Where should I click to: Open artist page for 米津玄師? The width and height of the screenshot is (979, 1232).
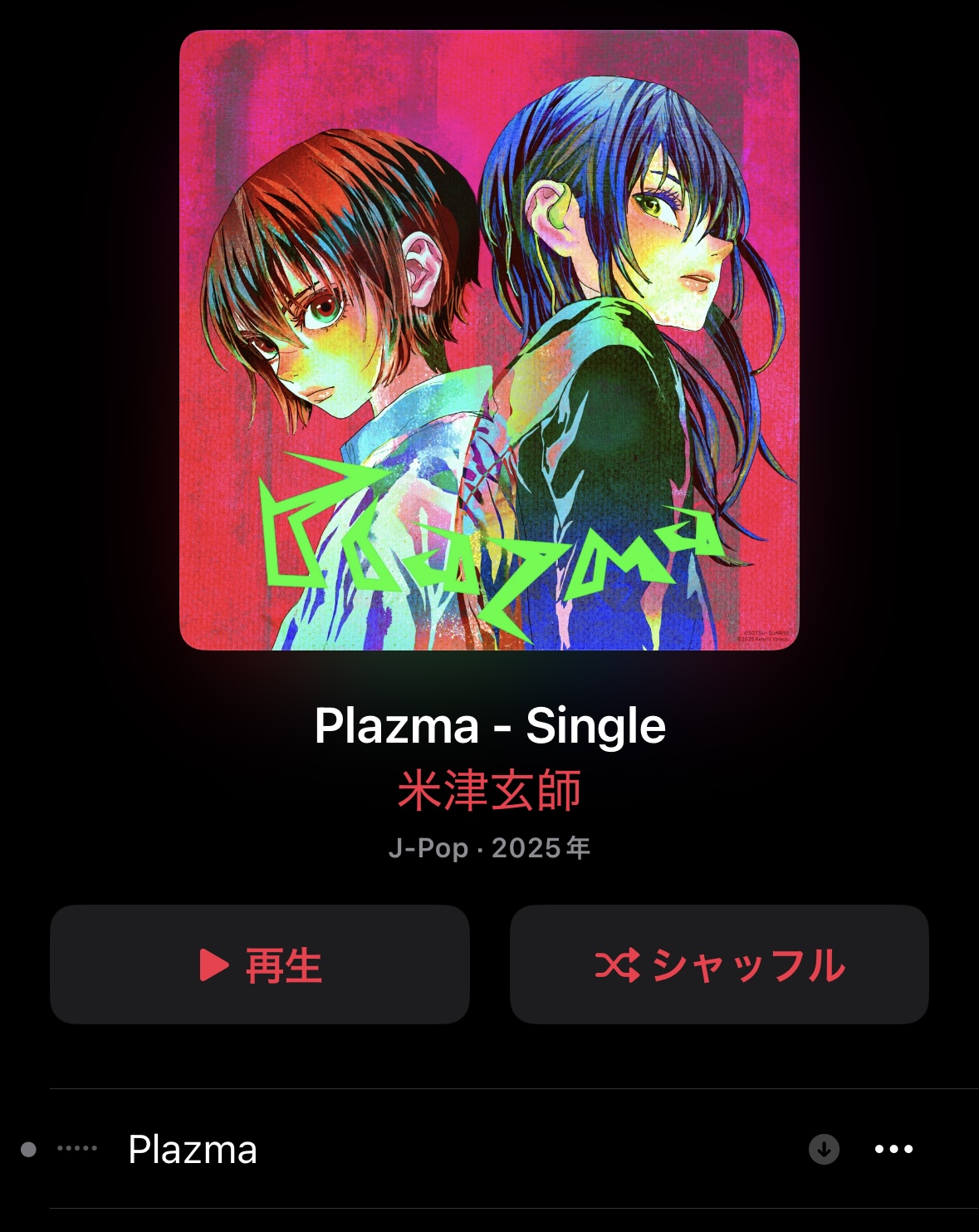pos(489,790)
